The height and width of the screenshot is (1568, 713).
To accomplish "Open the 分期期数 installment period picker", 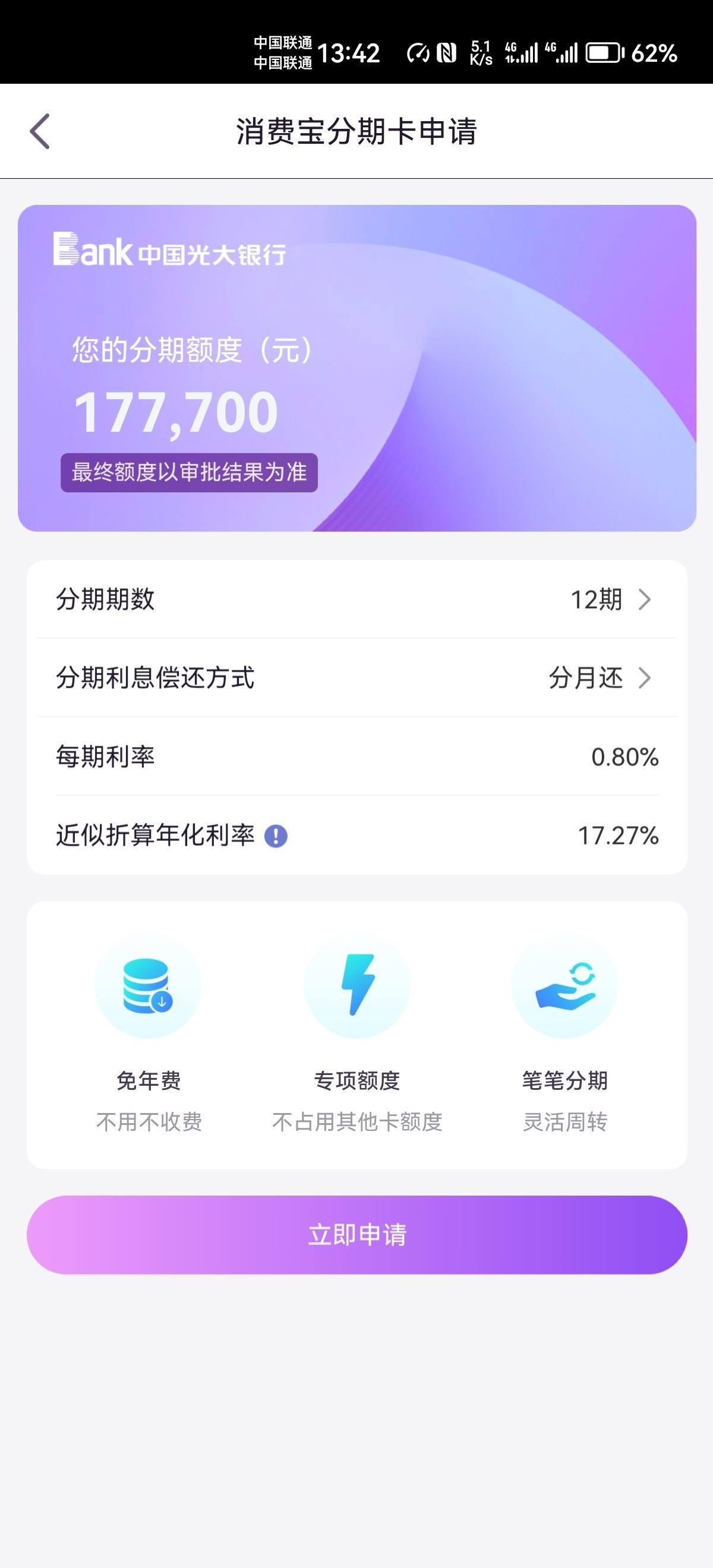I will 357,599.
